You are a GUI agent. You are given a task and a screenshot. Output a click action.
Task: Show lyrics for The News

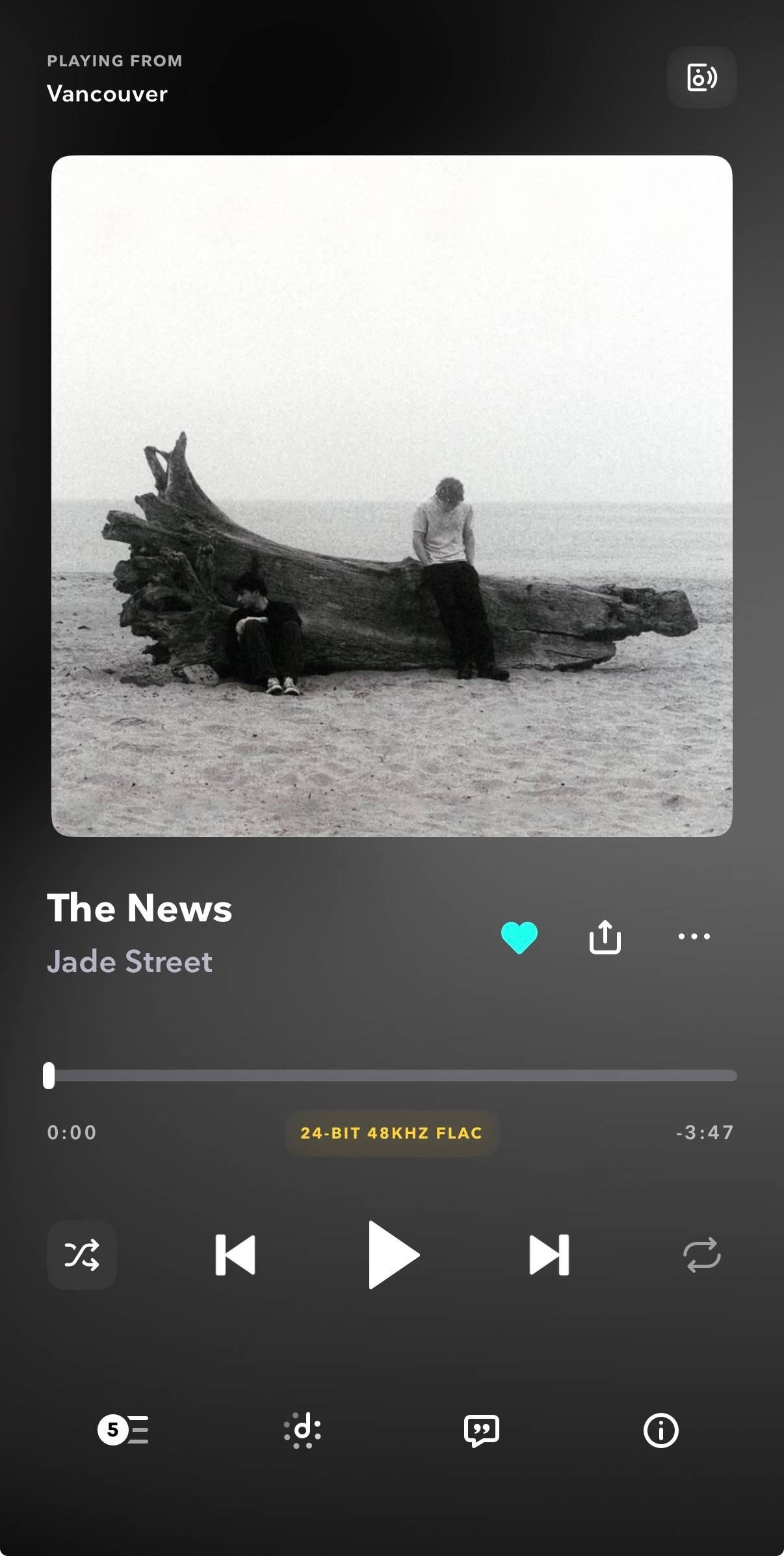482,1430
